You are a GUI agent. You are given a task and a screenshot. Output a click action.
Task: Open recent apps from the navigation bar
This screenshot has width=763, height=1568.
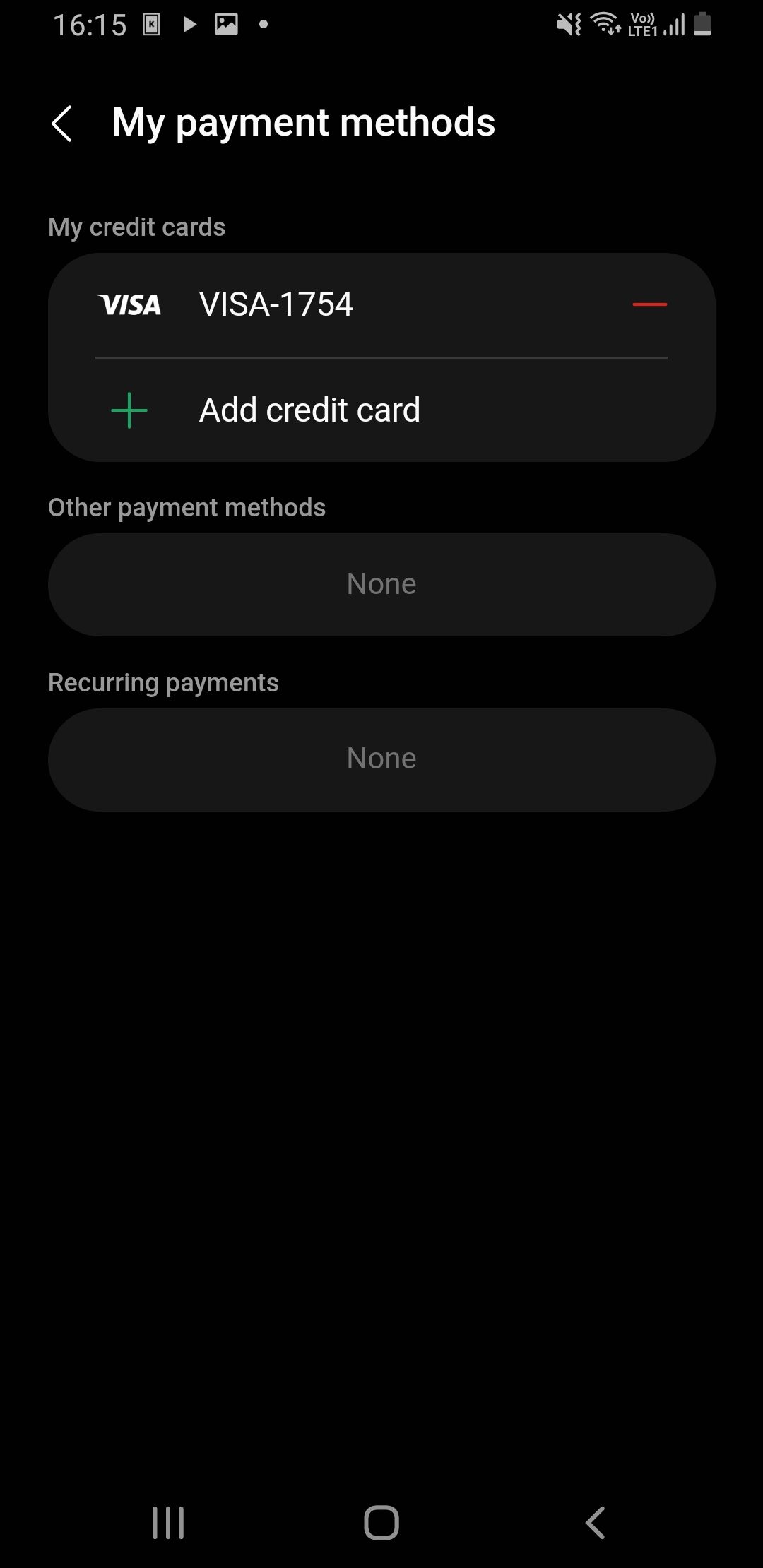click(x=168, y=1522)
